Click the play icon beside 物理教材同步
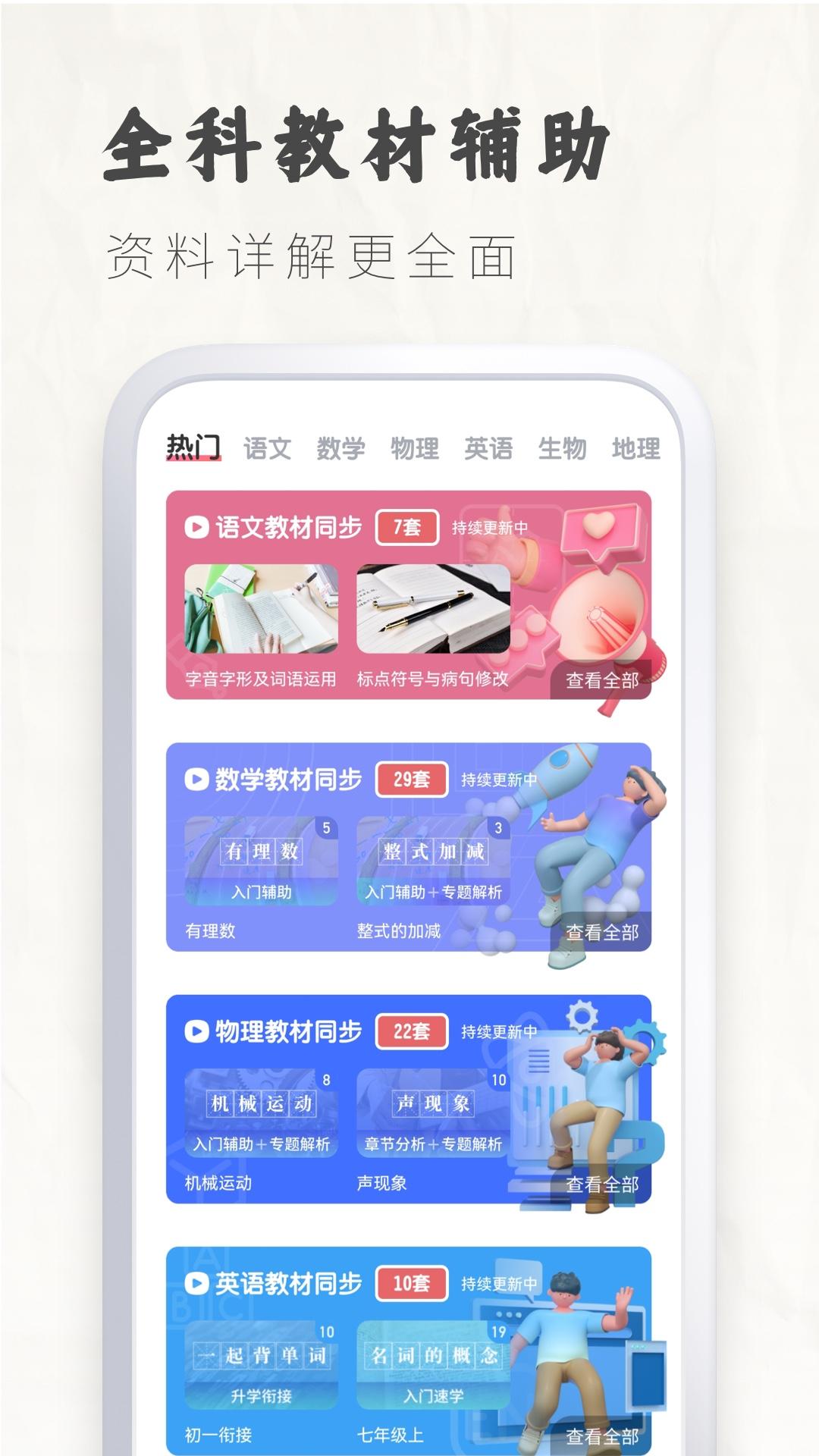819x1456 pixels. point(196,1030)
